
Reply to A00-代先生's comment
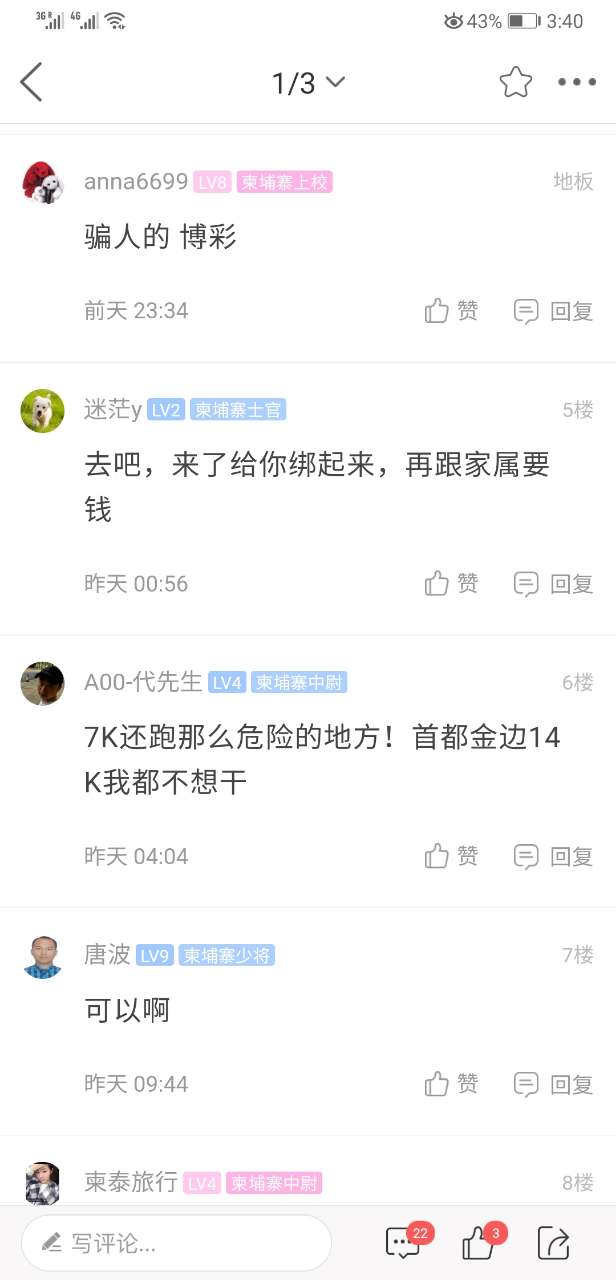553,856
